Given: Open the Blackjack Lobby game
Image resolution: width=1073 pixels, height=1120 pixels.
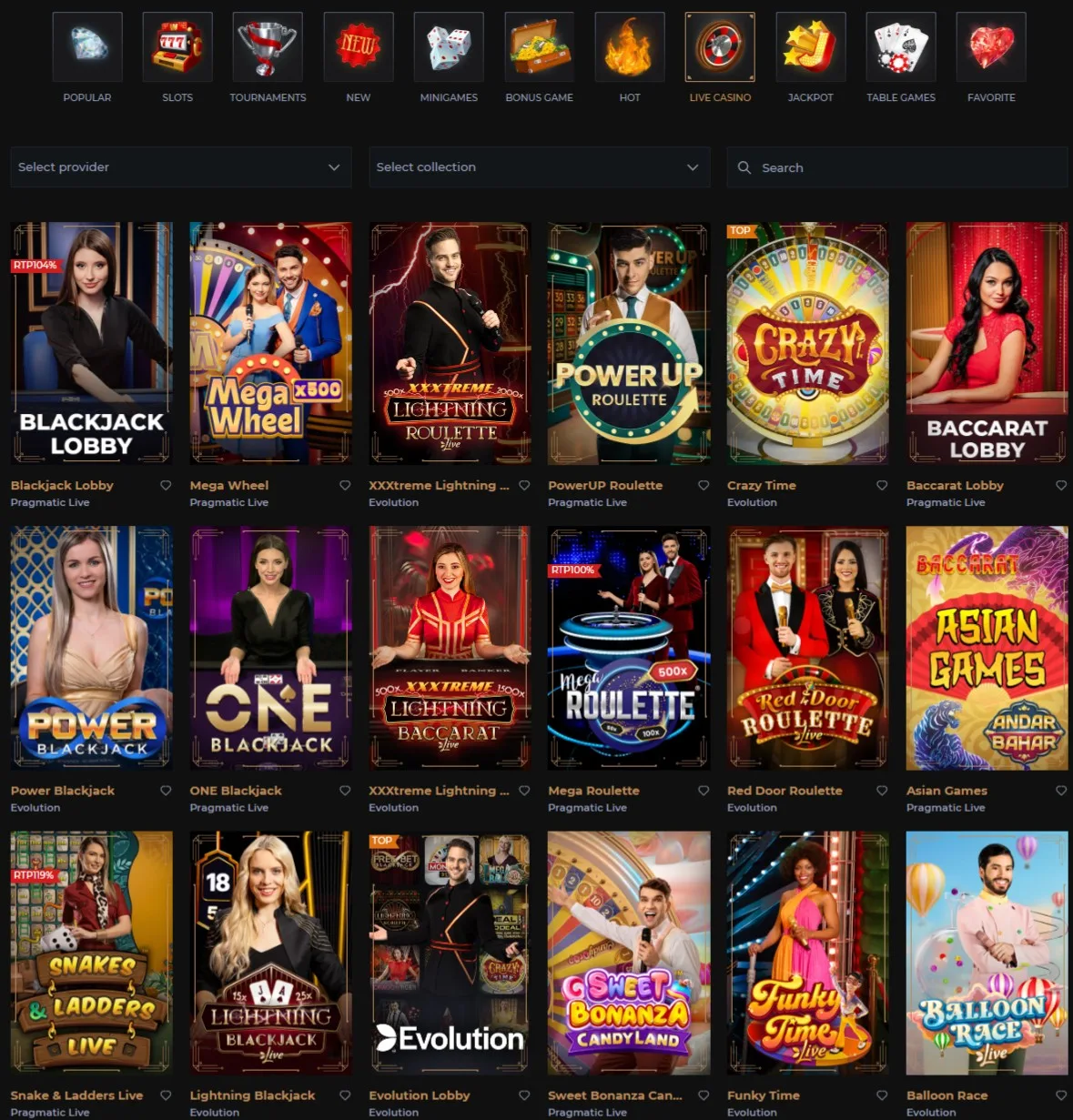Looking at the screenshot, I should click(x=91, y=344).
